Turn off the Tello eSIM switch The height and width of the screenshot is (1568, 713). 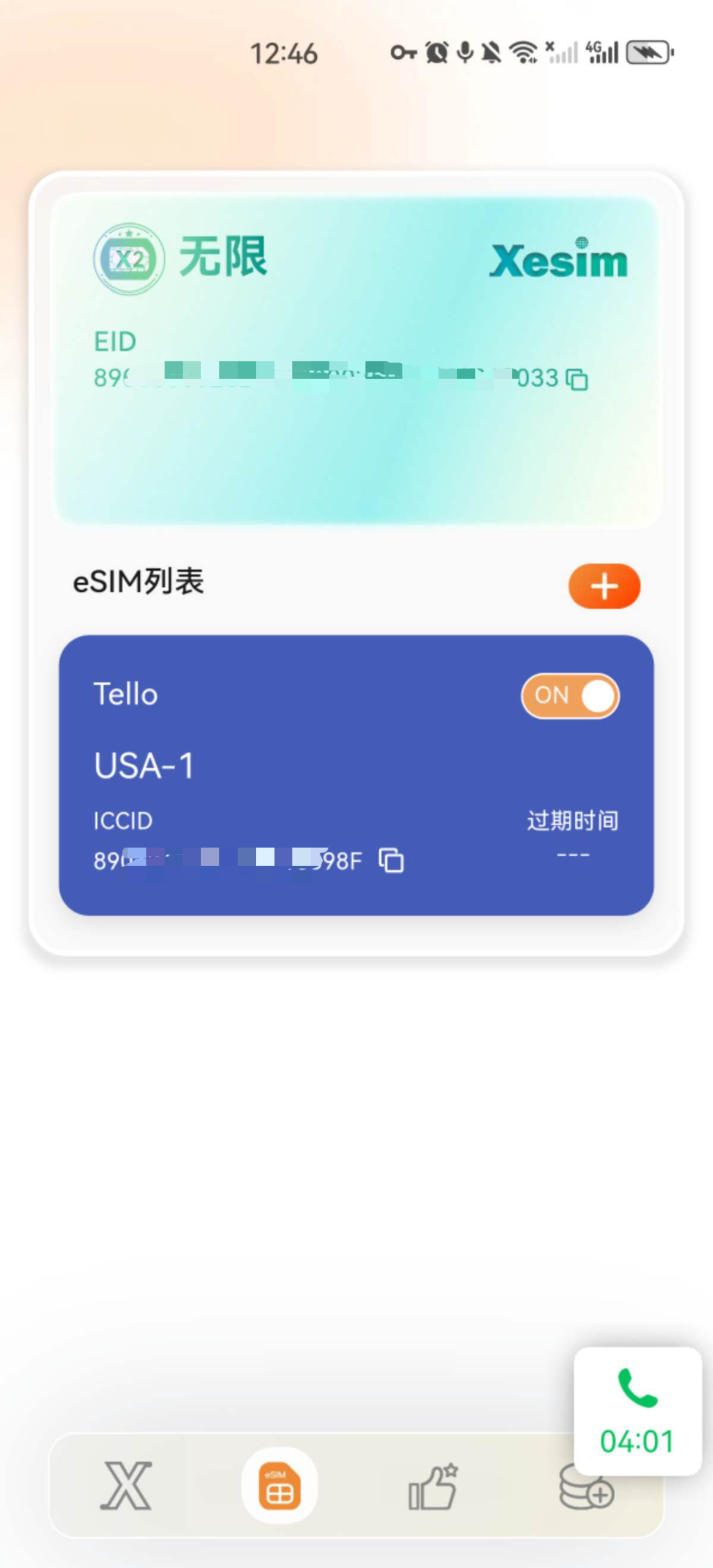tap(570, 695)
